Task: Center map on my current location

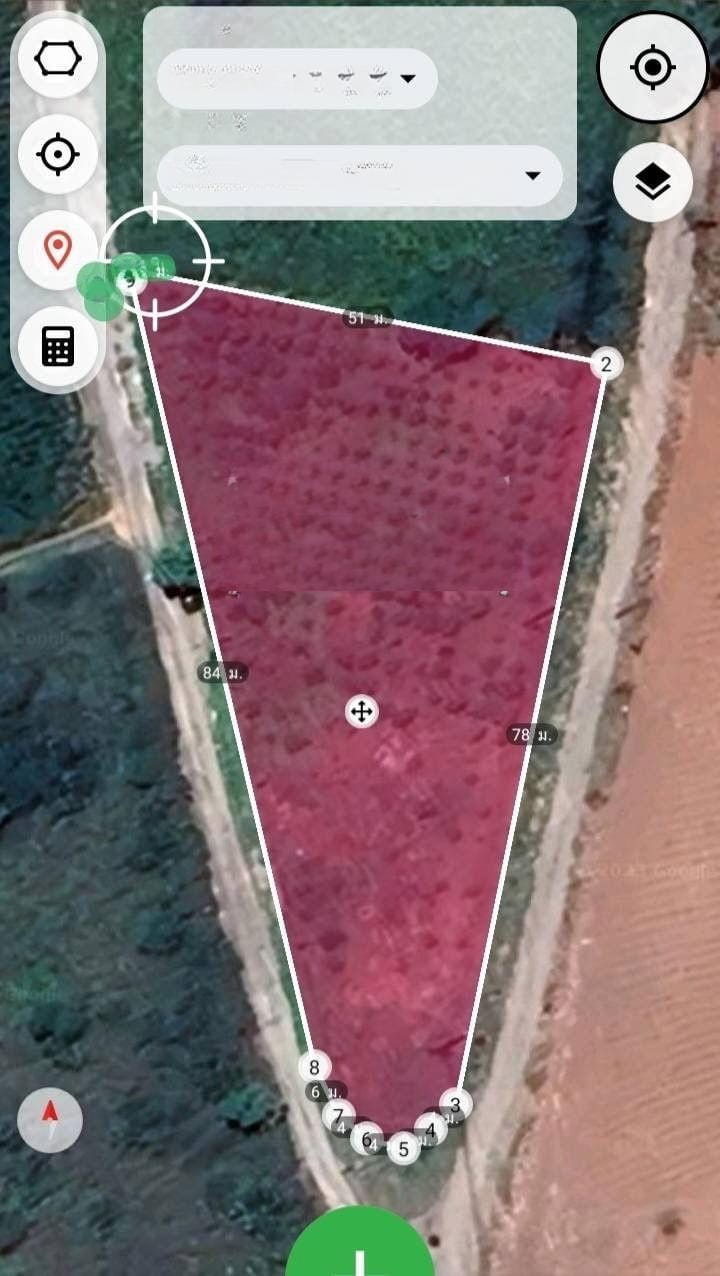Action: click(x=652, y=68)
